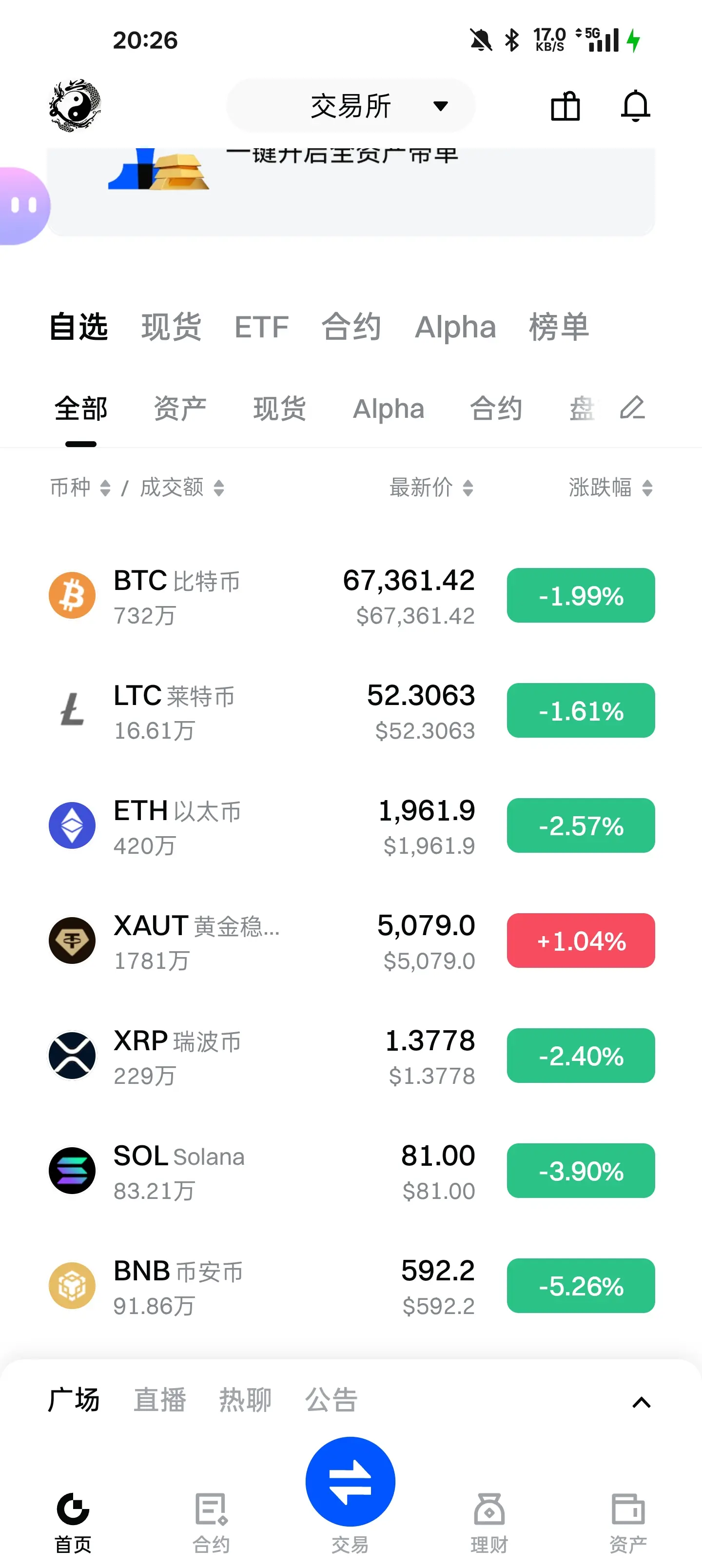Switch to the 直播 section
Viewport: 702px width, 1568px height.
coord(159,1399)
